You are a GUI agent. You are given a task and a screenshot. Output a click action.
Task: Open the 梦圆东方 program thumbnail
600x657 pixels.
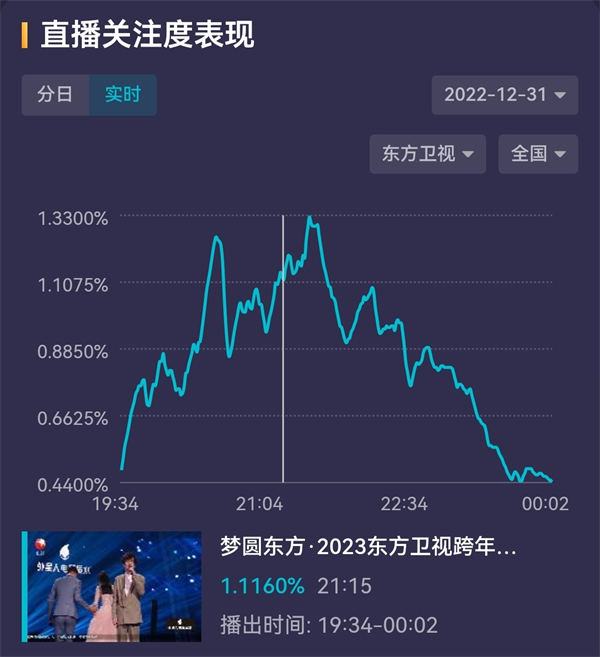[112, 586]
